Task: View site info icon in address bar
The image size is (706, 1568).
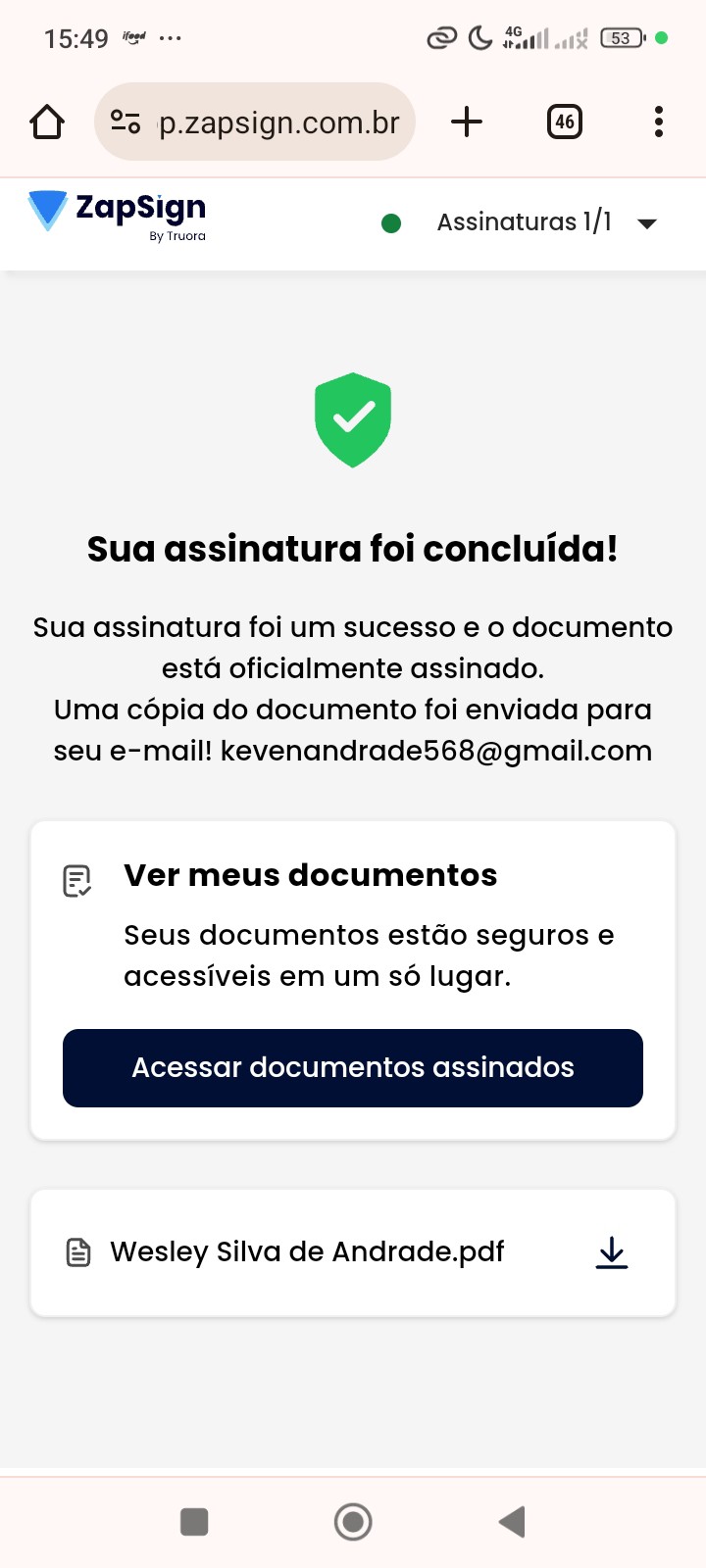Action: pos(126,122)
